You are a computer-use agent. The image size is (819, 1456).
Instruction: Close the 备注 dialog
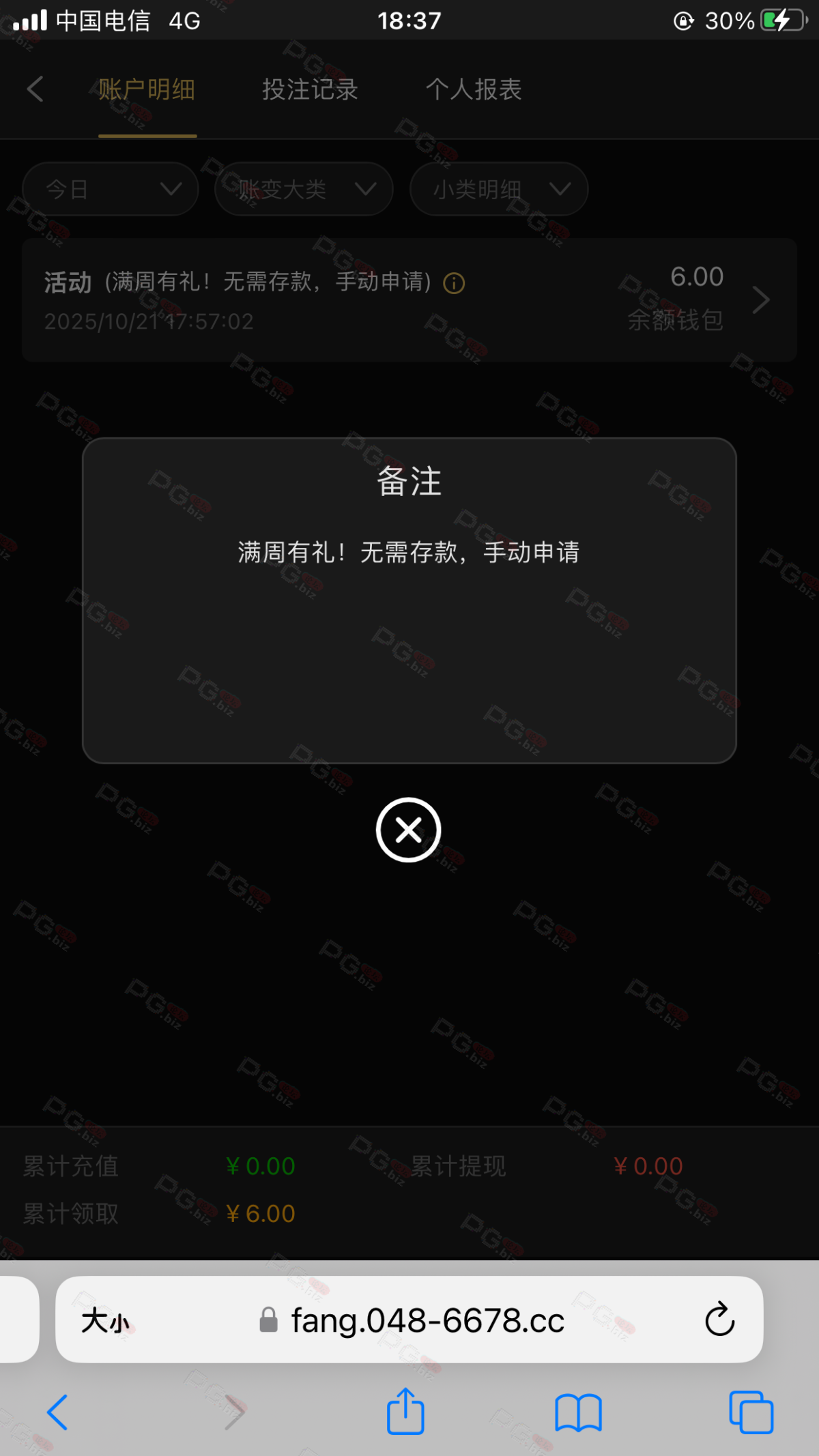coord(408,830)
